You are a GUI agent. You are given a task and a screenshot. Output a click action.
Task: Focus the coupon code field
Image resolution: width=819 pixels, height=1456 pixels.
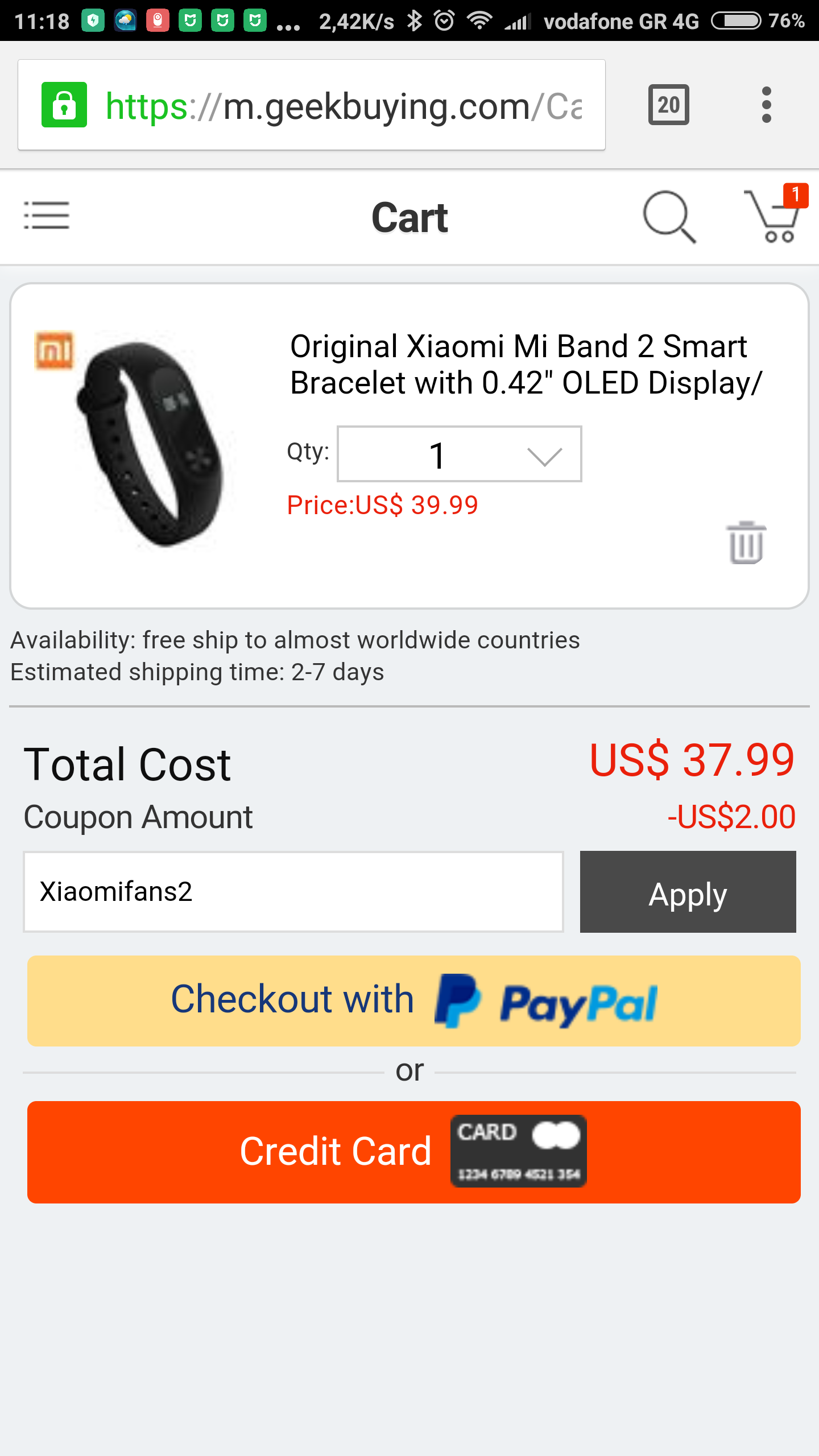click(x=293, y=891)
